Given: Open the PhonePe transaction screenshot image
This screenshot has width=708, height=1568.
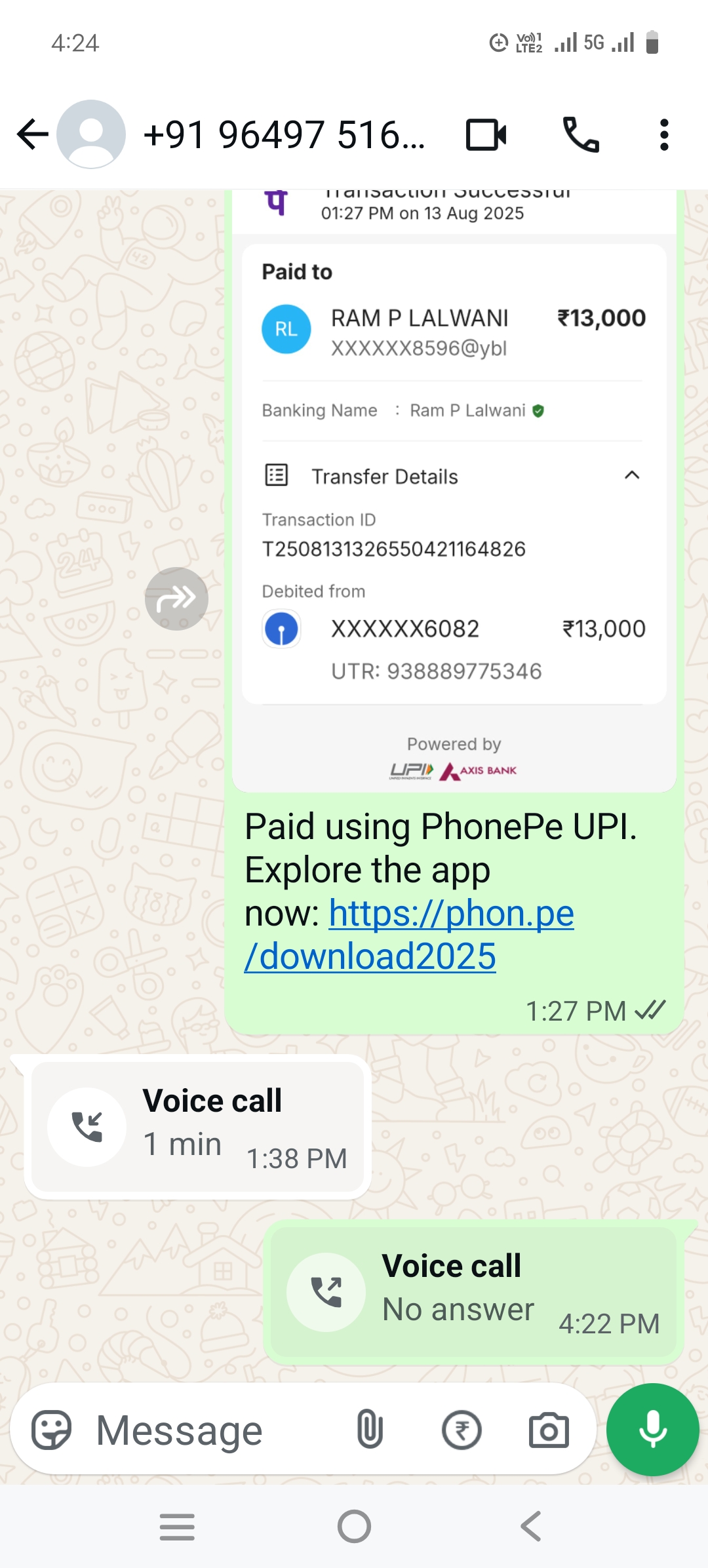Looking at the screenshot, I should [x=454, y=492].
